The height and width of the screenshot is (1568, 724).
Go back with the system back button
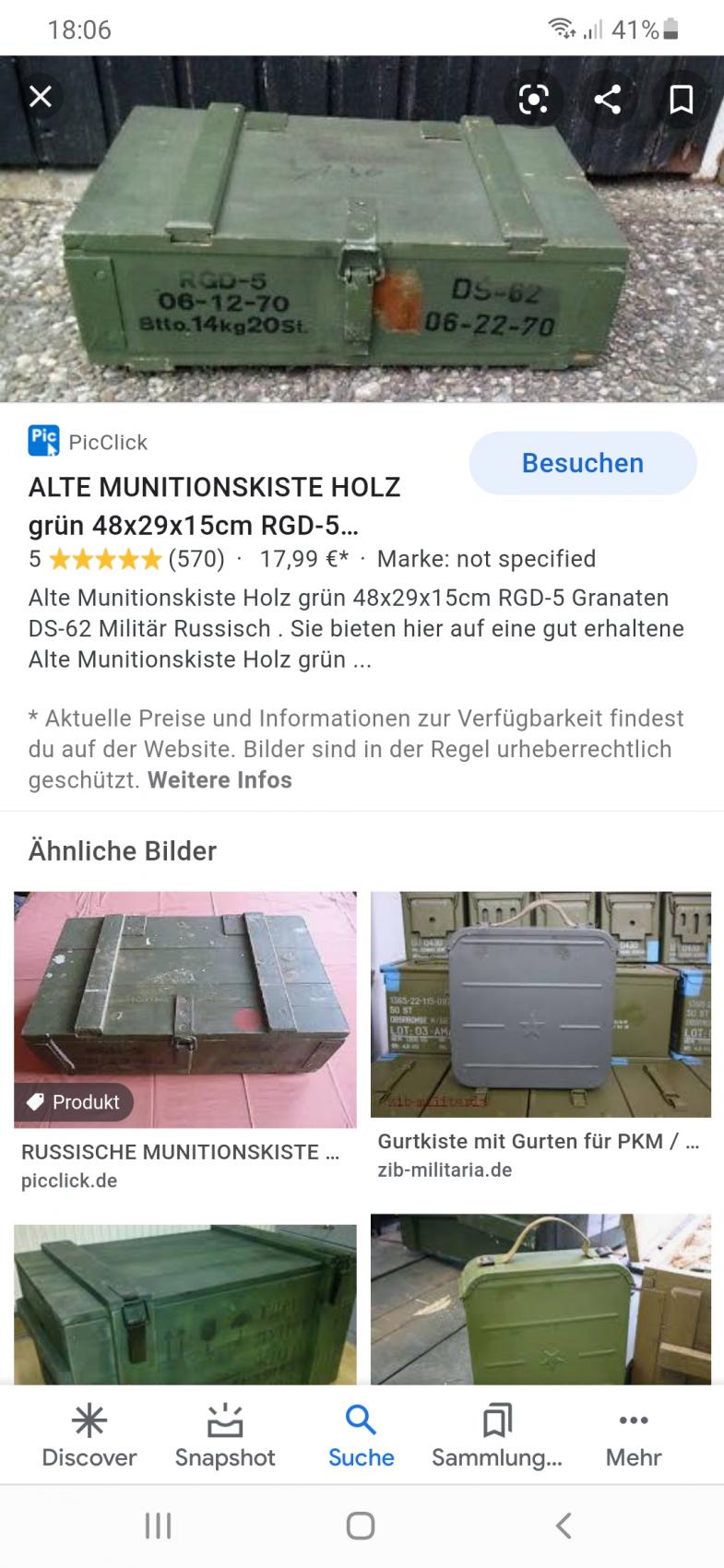[x=564, y=1526]
